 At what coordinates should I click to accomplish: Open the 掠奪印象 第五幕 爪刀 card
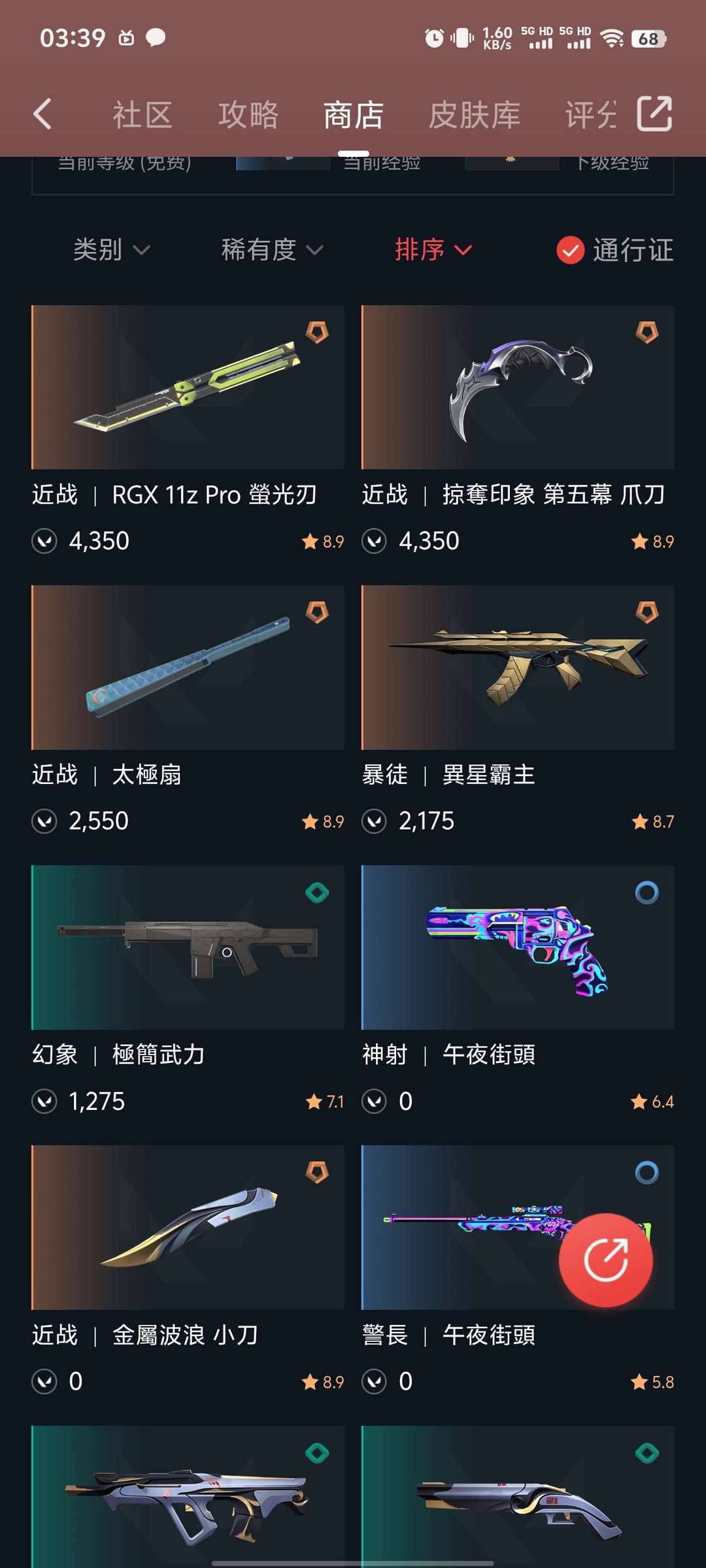pyautogui.click(x=517, y=387)
